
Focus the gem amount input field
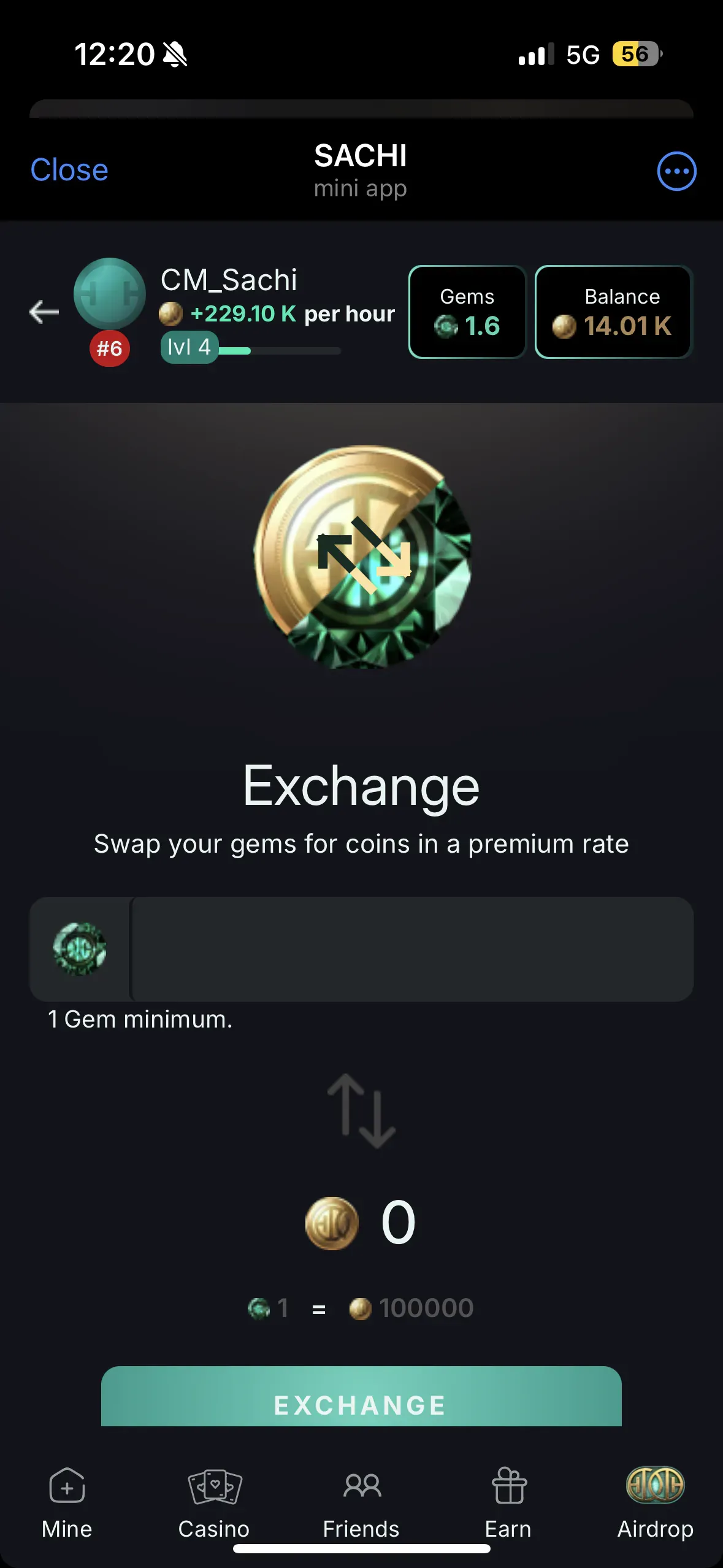[x=411, y=949]
